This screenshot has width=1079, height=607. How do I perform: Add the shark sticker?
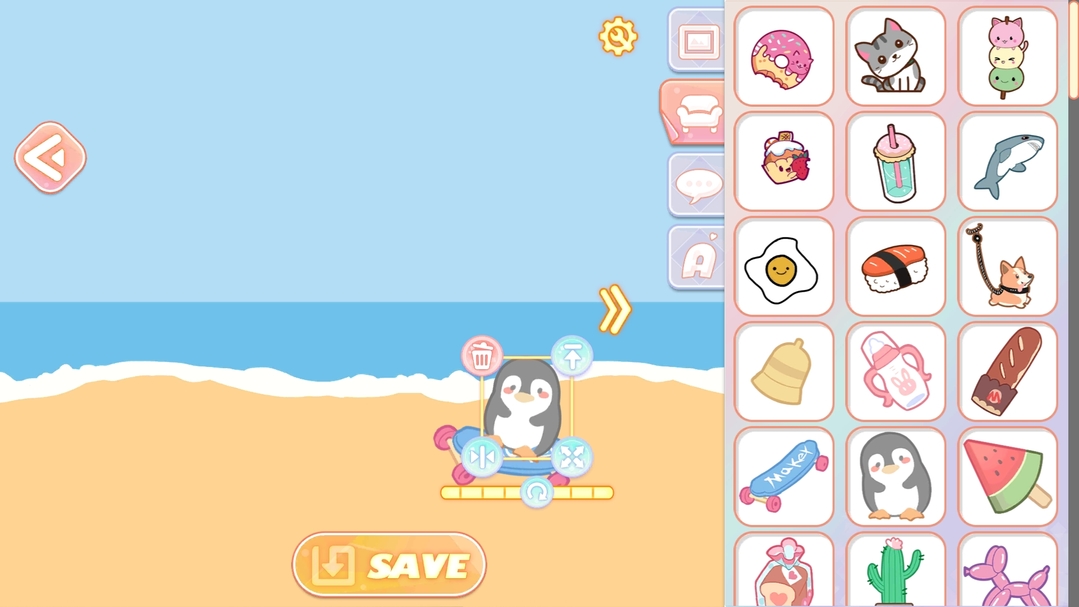pyautogui.click(x=1007, y=162)
